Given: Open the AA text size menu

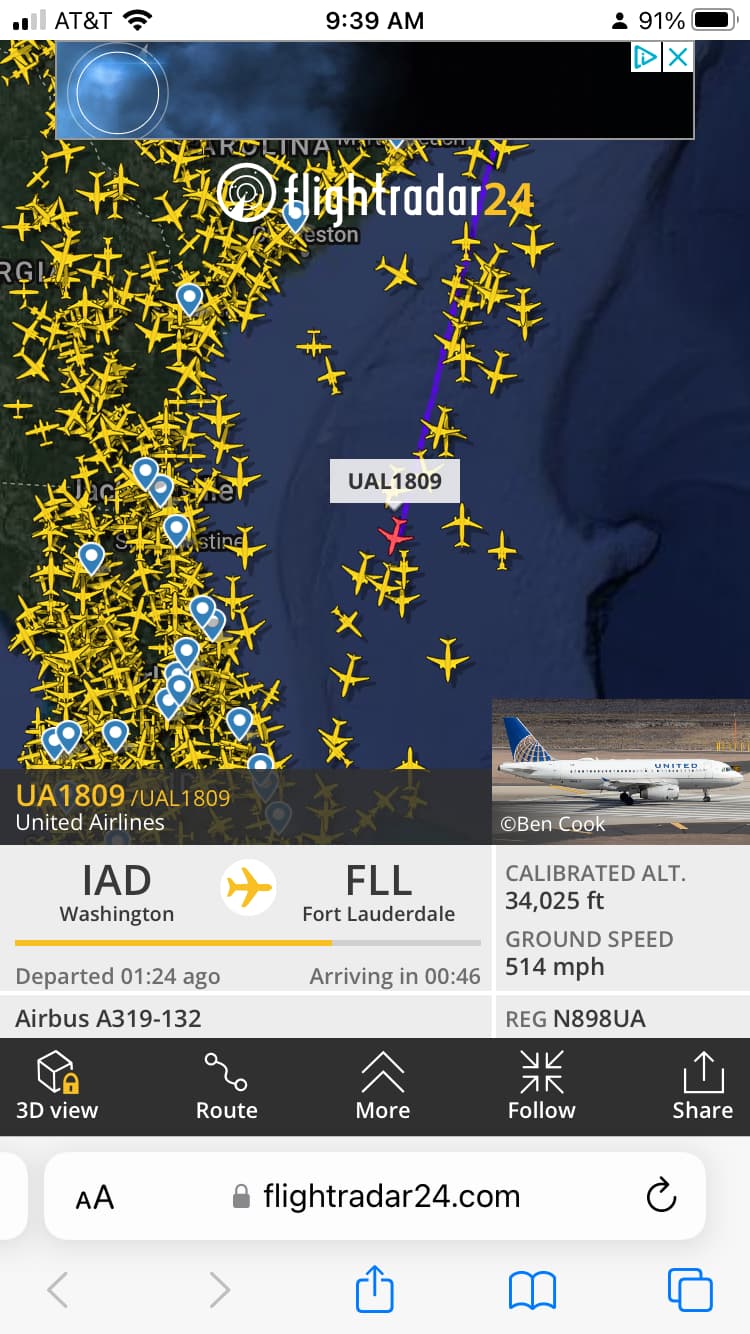Looking at the screenshot, I should point(95,1197).
